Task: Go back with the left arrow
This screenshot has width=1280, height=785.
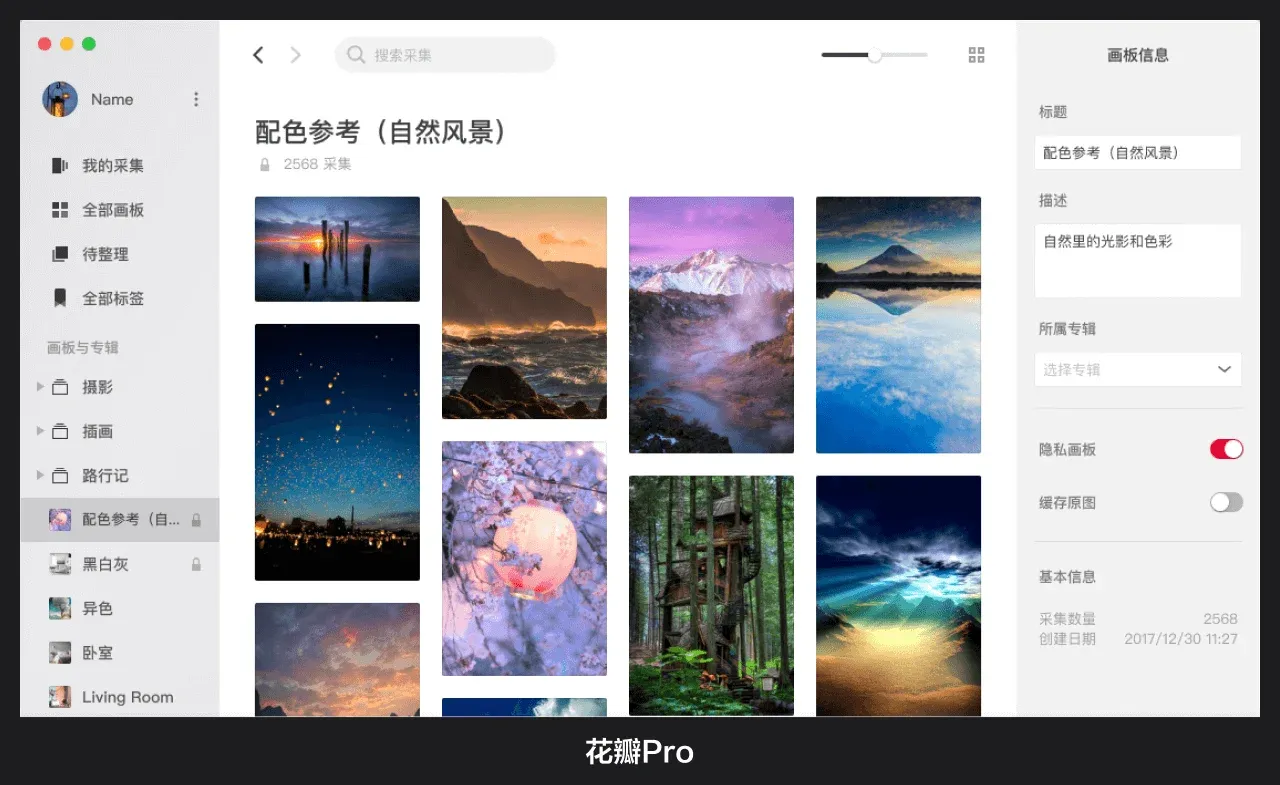Action: pyautogui.click(x=258, y=55)
